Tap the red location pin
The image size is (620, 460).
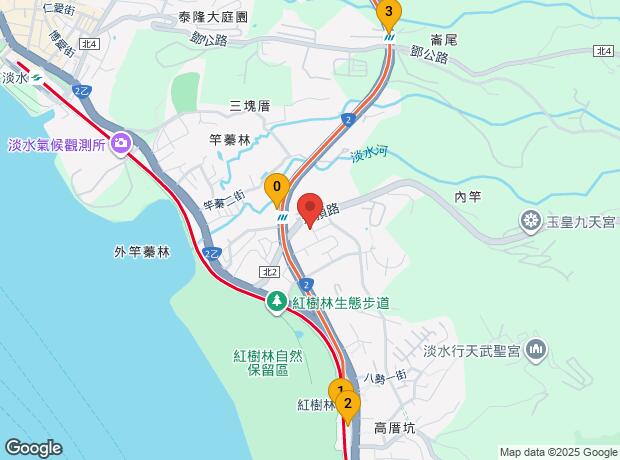[310, 210]
